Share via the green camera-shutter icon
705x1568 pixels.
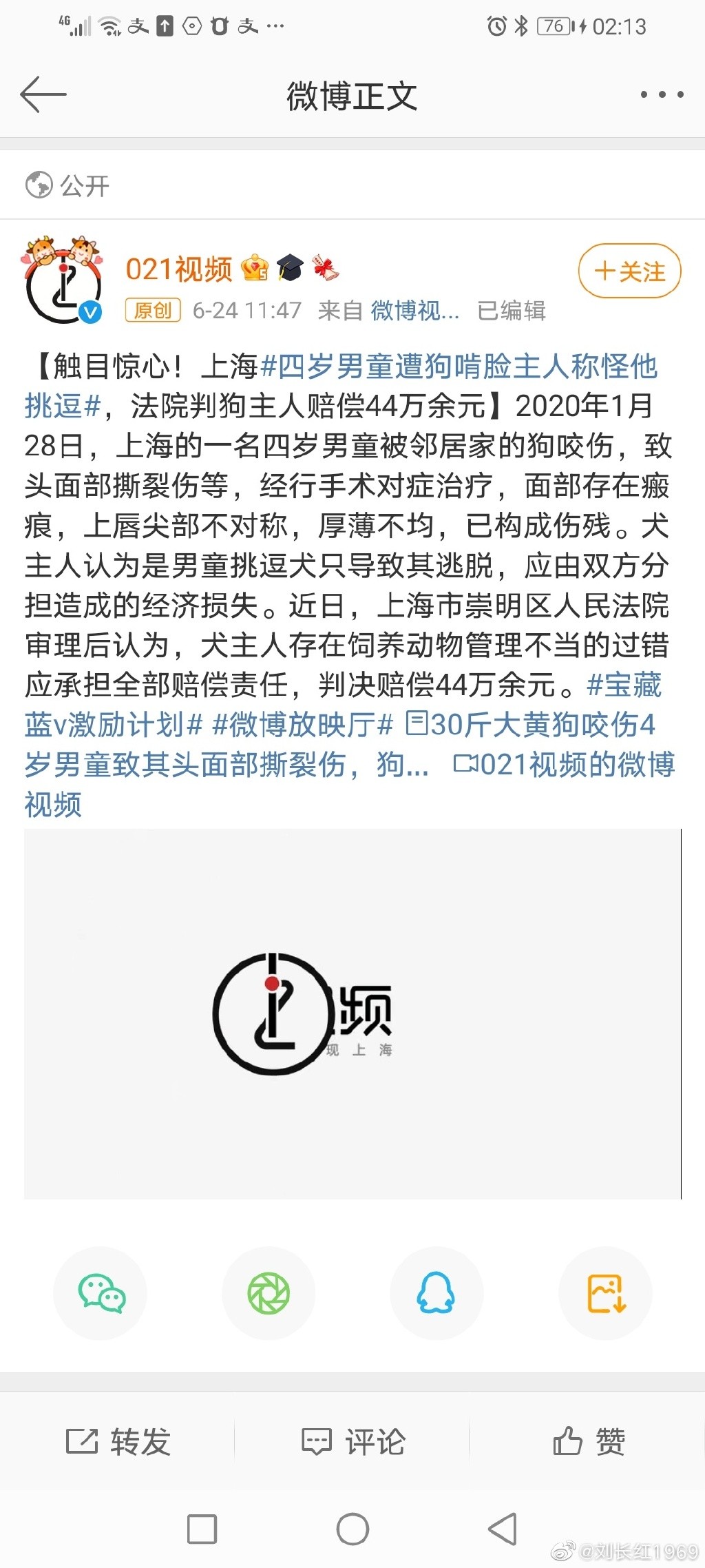tap(269, 1293)
